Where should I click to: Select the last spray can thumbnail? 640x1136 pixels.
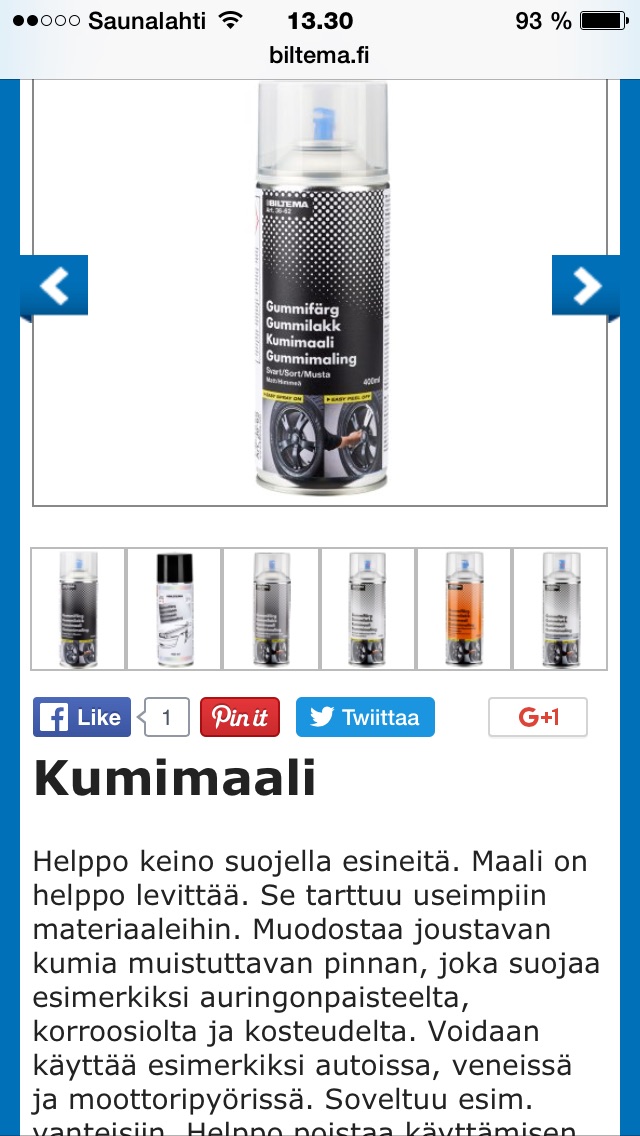tap(560, 608)
